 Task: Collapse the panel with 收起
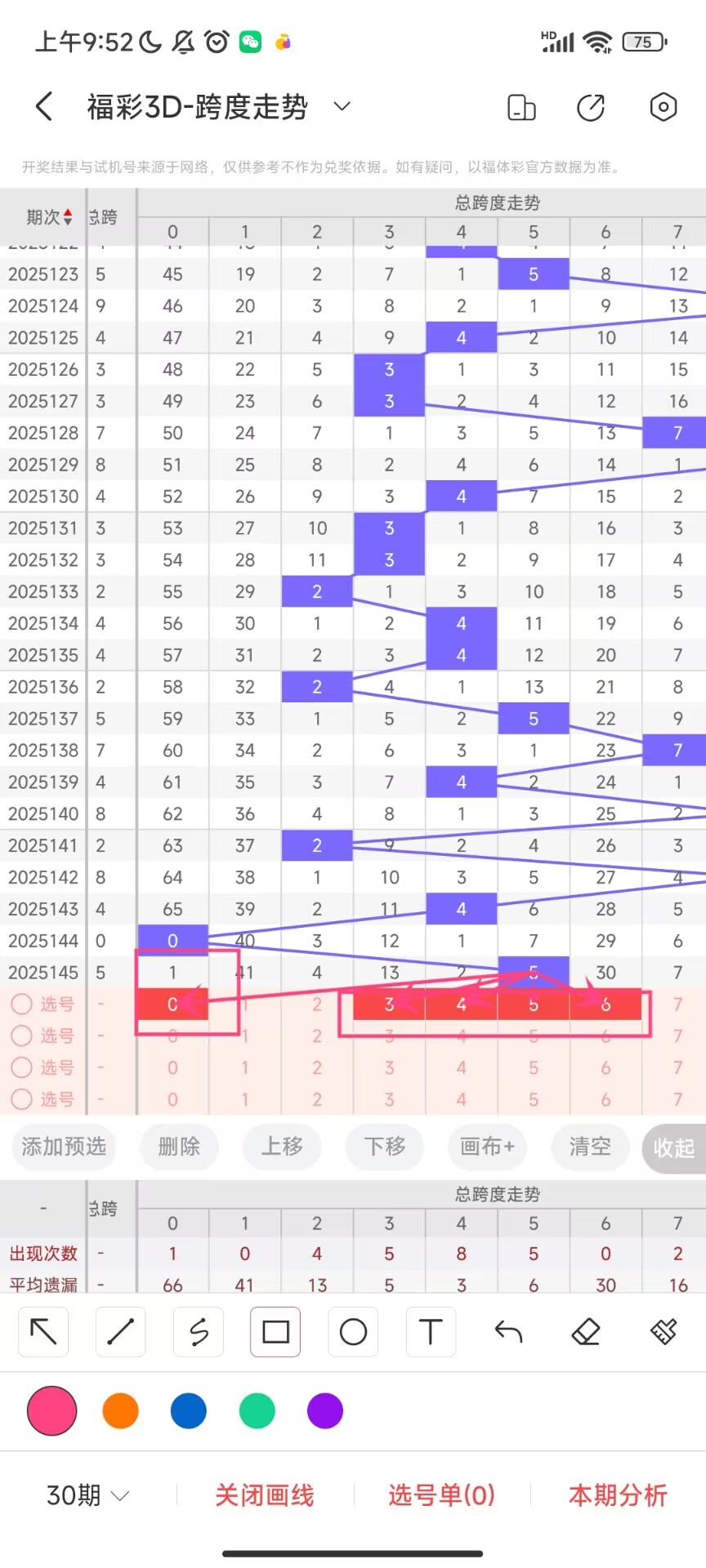coord(674,1148)
